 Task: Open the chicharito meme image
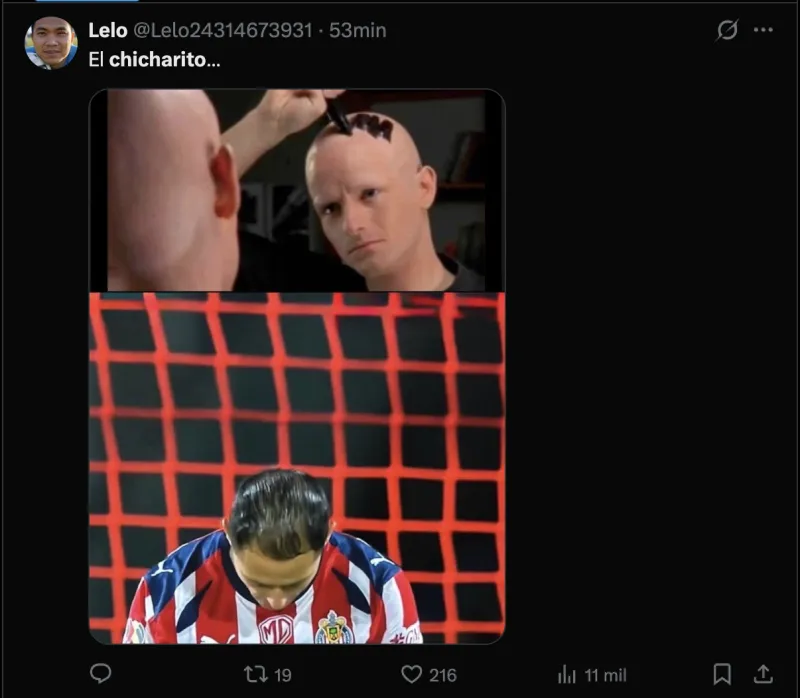click(x=297, y=366)
